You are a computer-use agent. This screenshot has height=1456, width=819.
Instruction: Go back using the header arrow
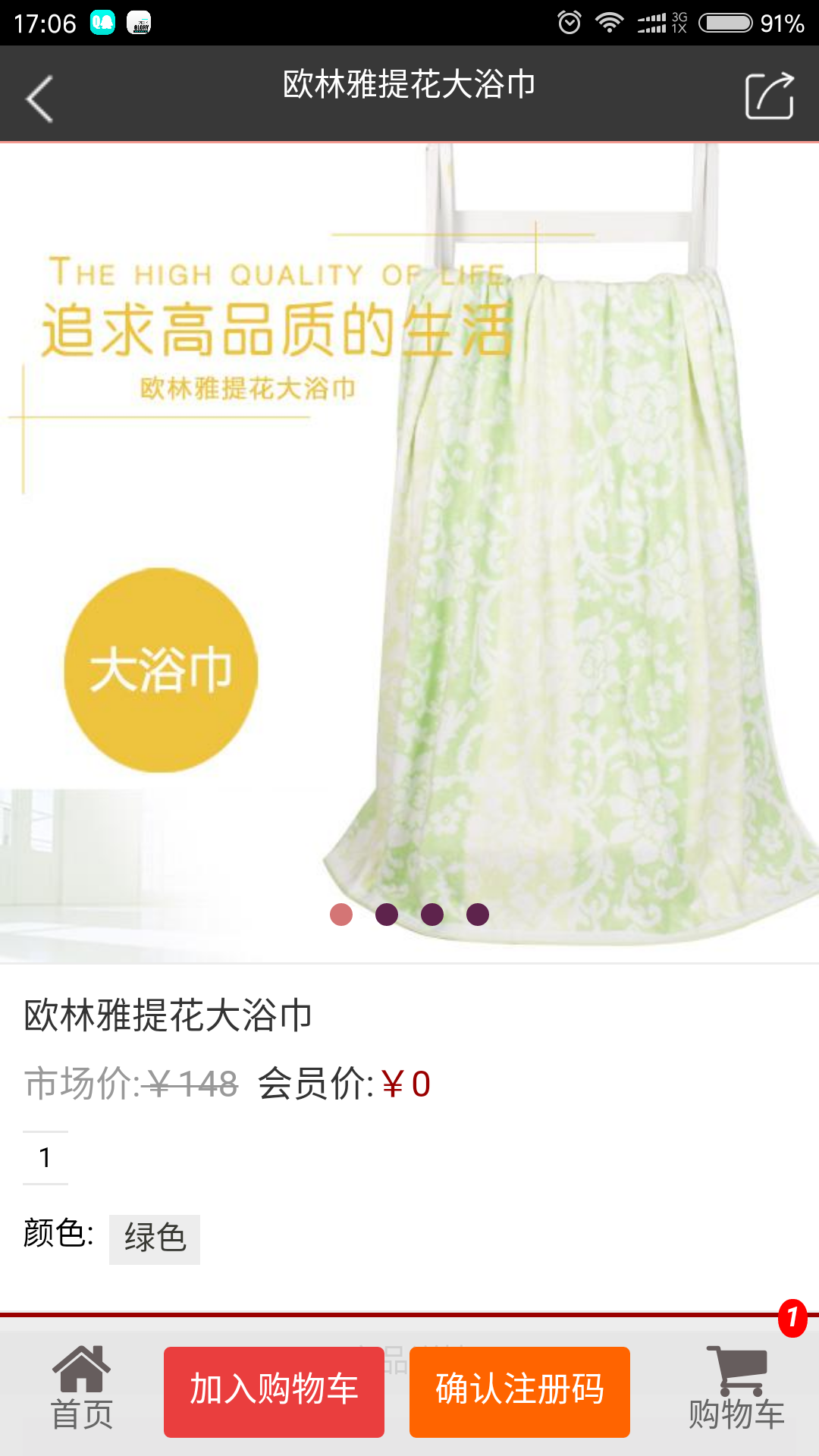click(39, 97)
